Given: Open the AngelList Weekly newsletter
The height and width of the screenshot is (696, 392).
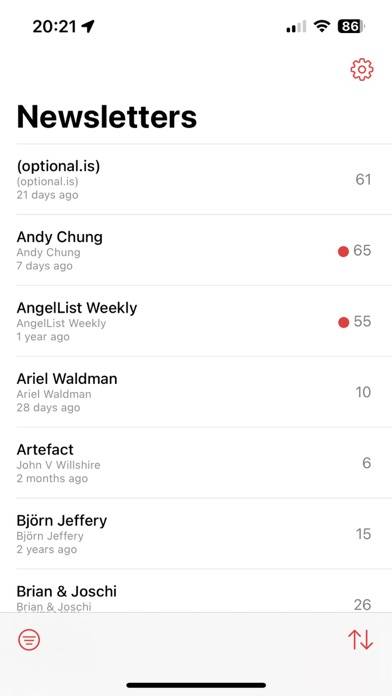Looking at the screenshot, I should (x=196, y=321).
